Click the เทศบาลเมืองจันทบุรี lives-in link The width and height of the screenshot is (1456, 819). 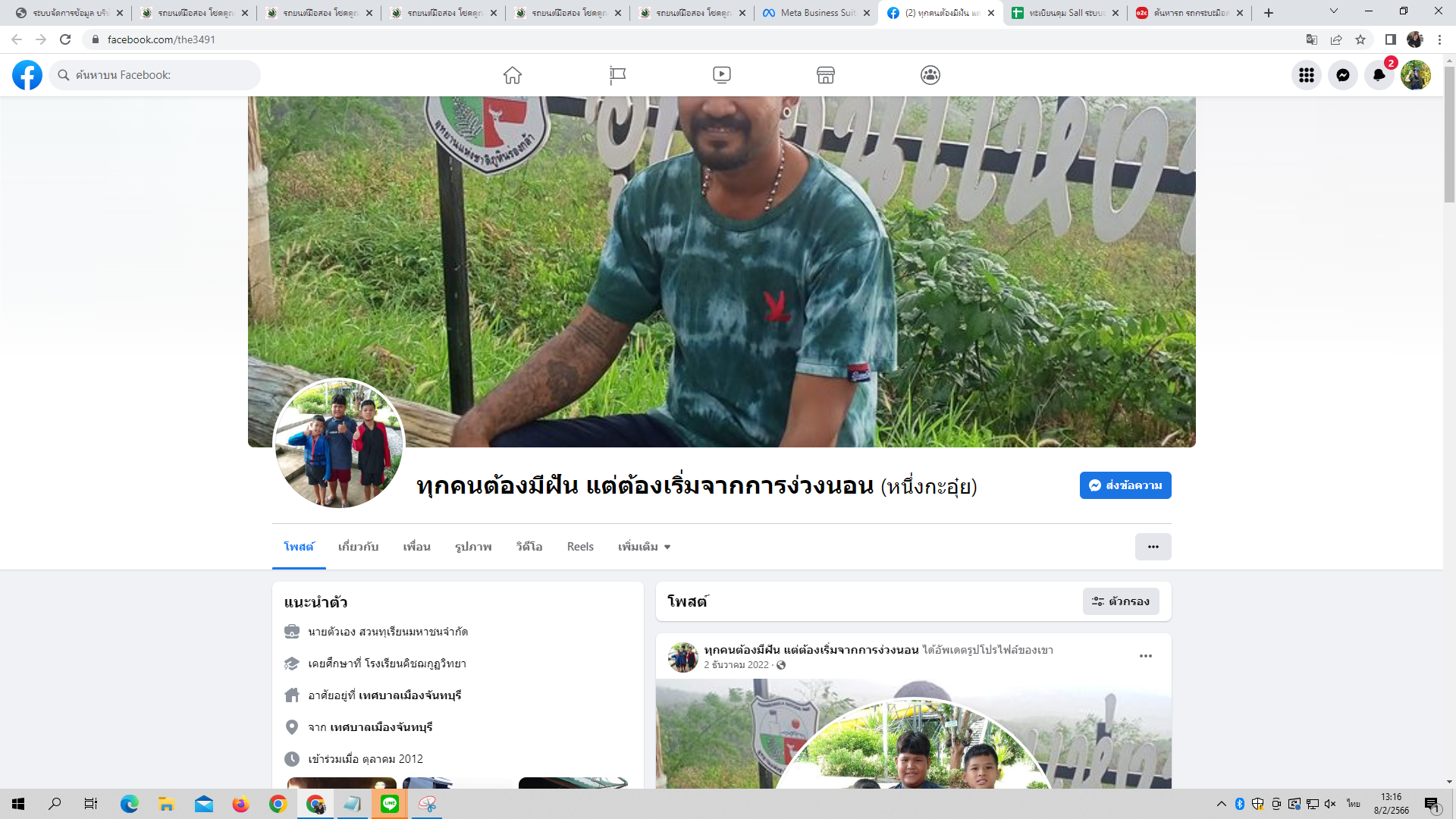pyautogui.click(x=409, y=695)
